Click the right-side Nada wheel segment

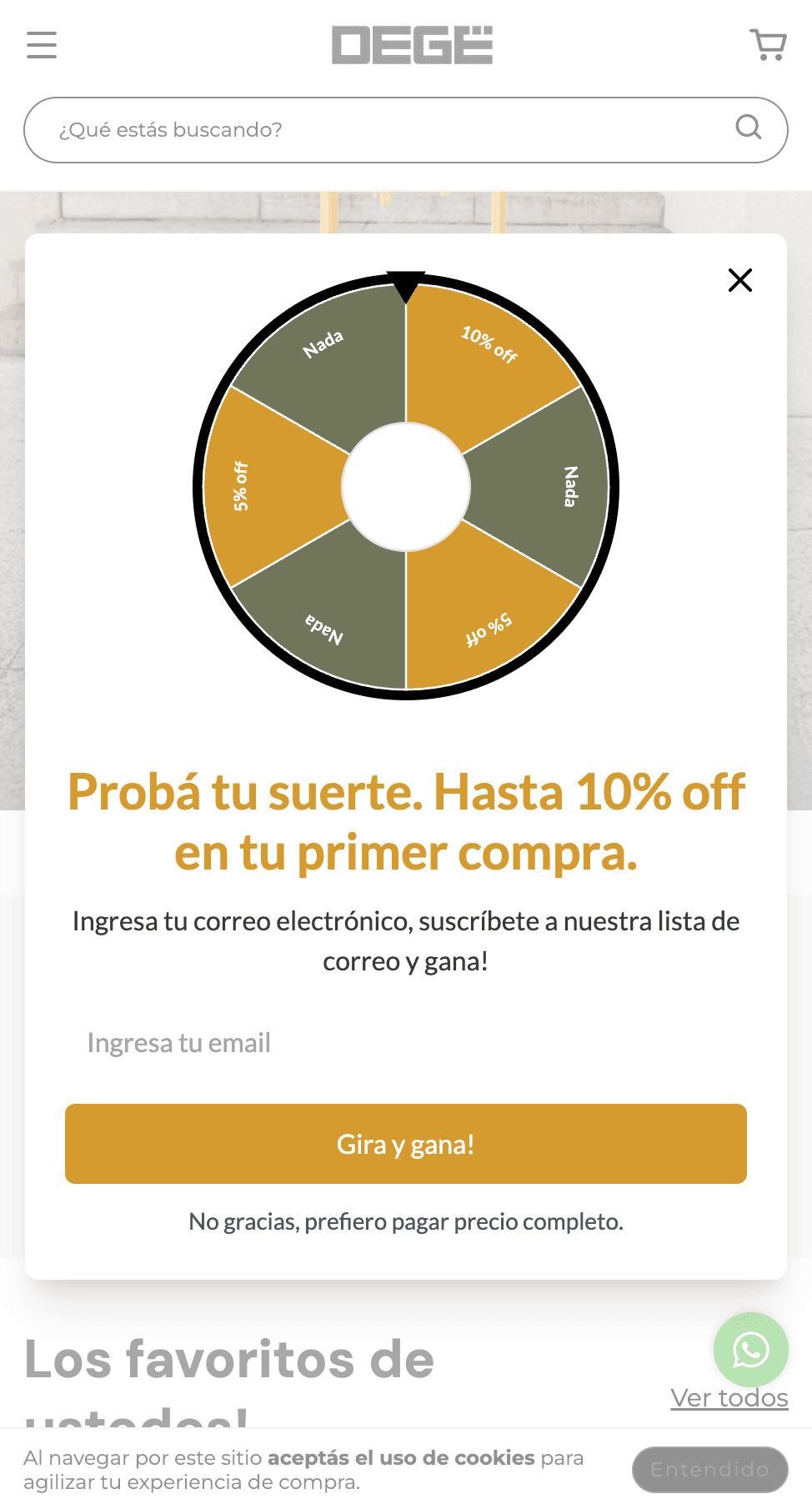point(559,488)
